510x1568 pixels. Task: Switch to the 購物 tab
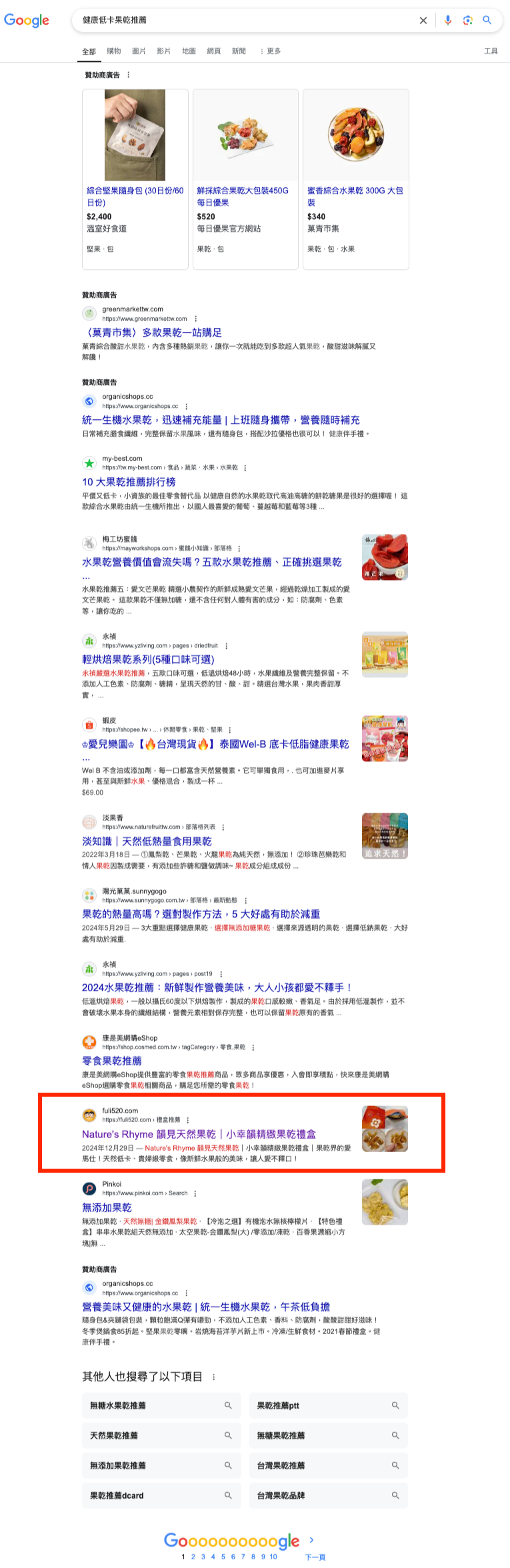tap(114, 51)
